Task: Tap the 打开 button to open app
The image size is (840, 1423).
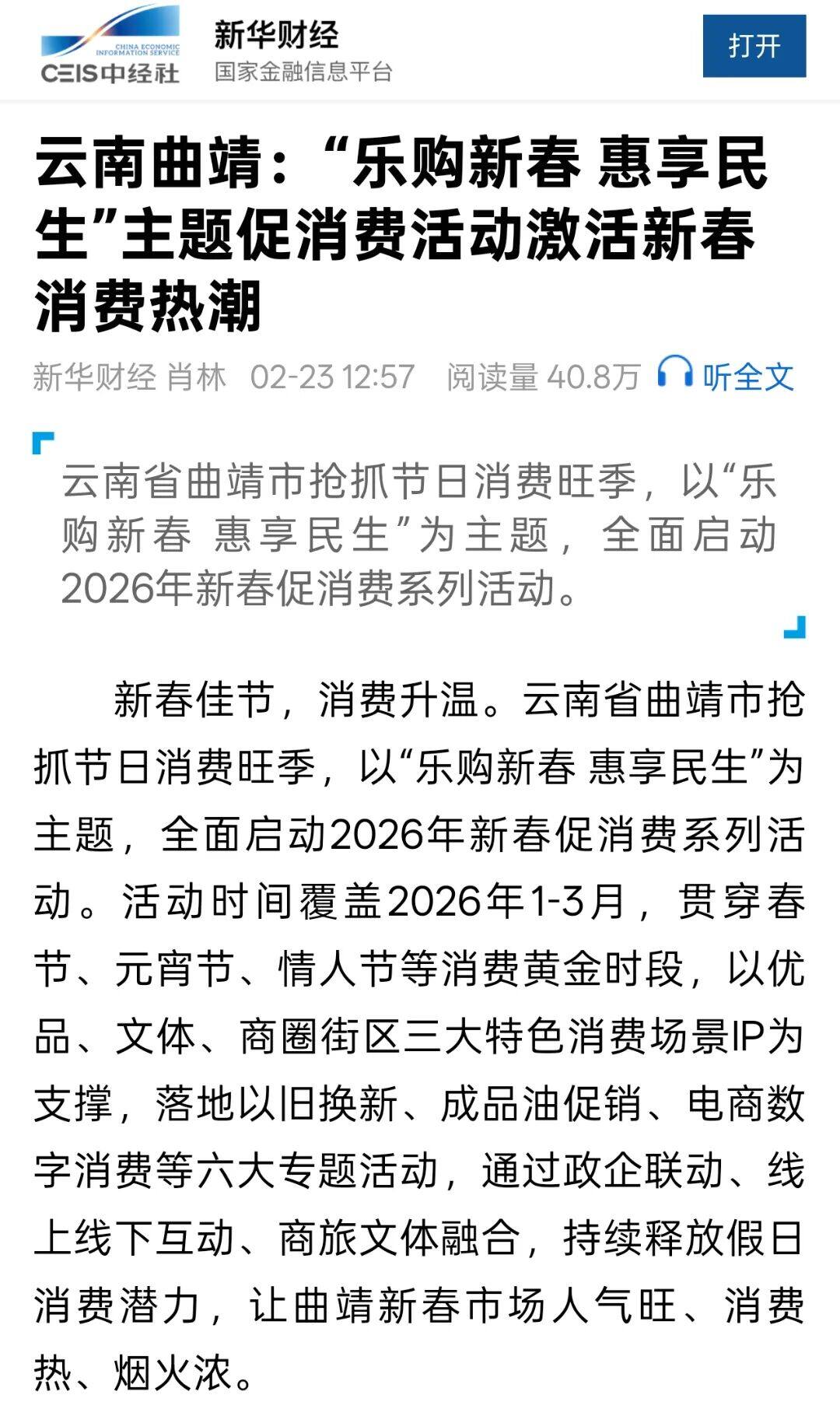Action: tap(754, 46)
